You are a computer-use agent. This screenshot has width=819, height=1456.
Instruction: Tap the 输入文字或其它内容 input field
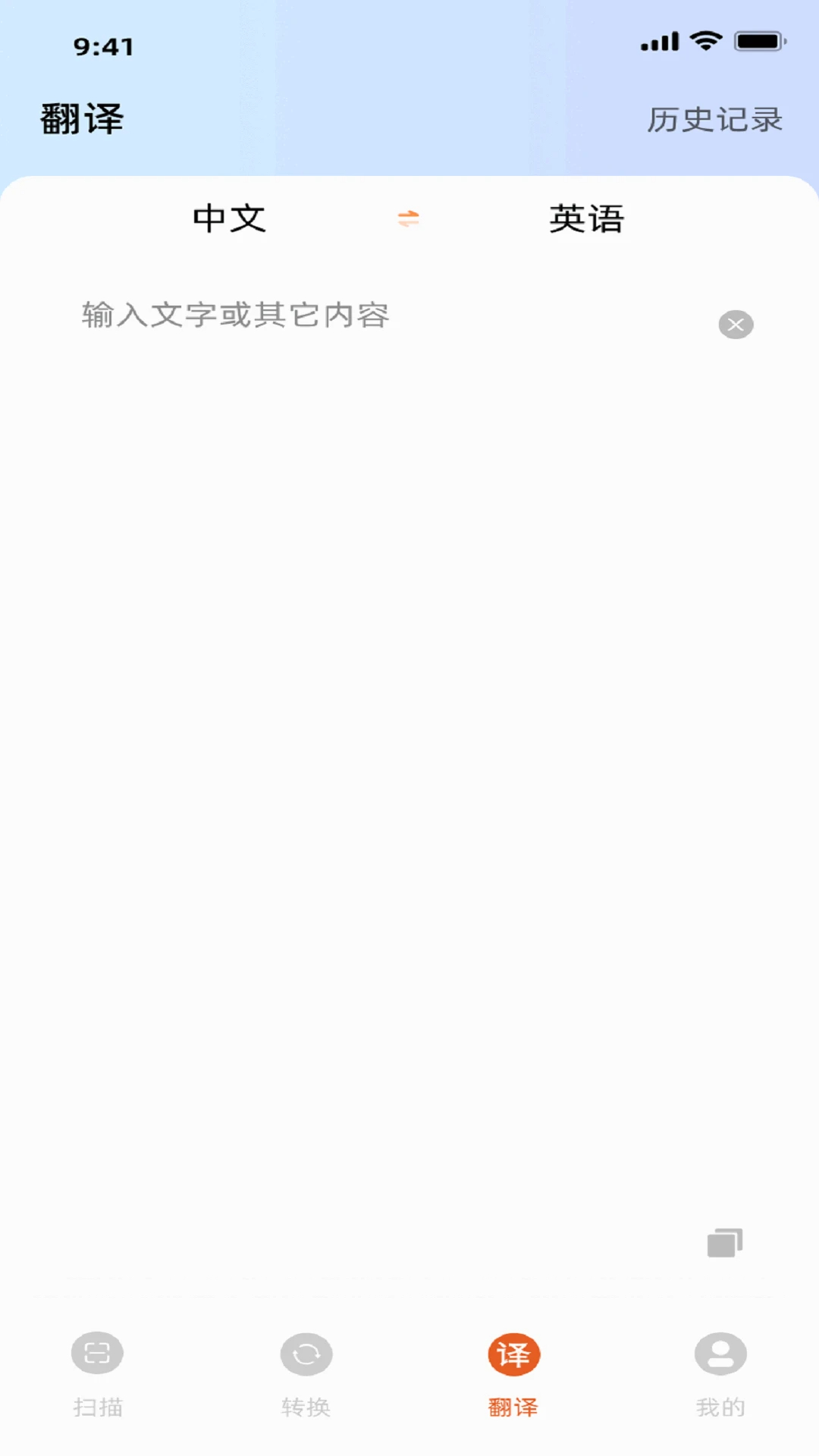coord(303,316)
